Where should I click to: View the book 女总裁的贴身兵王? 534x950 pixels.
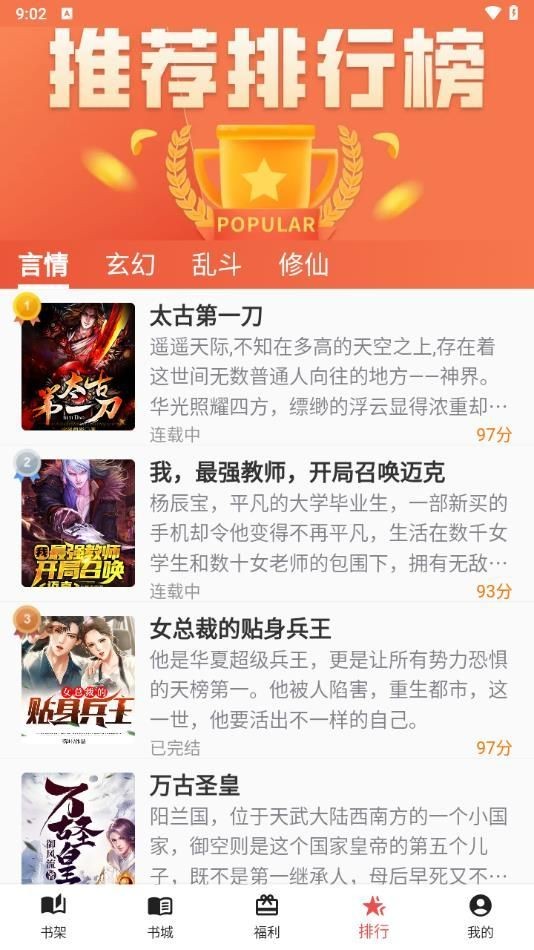point(267,680)
